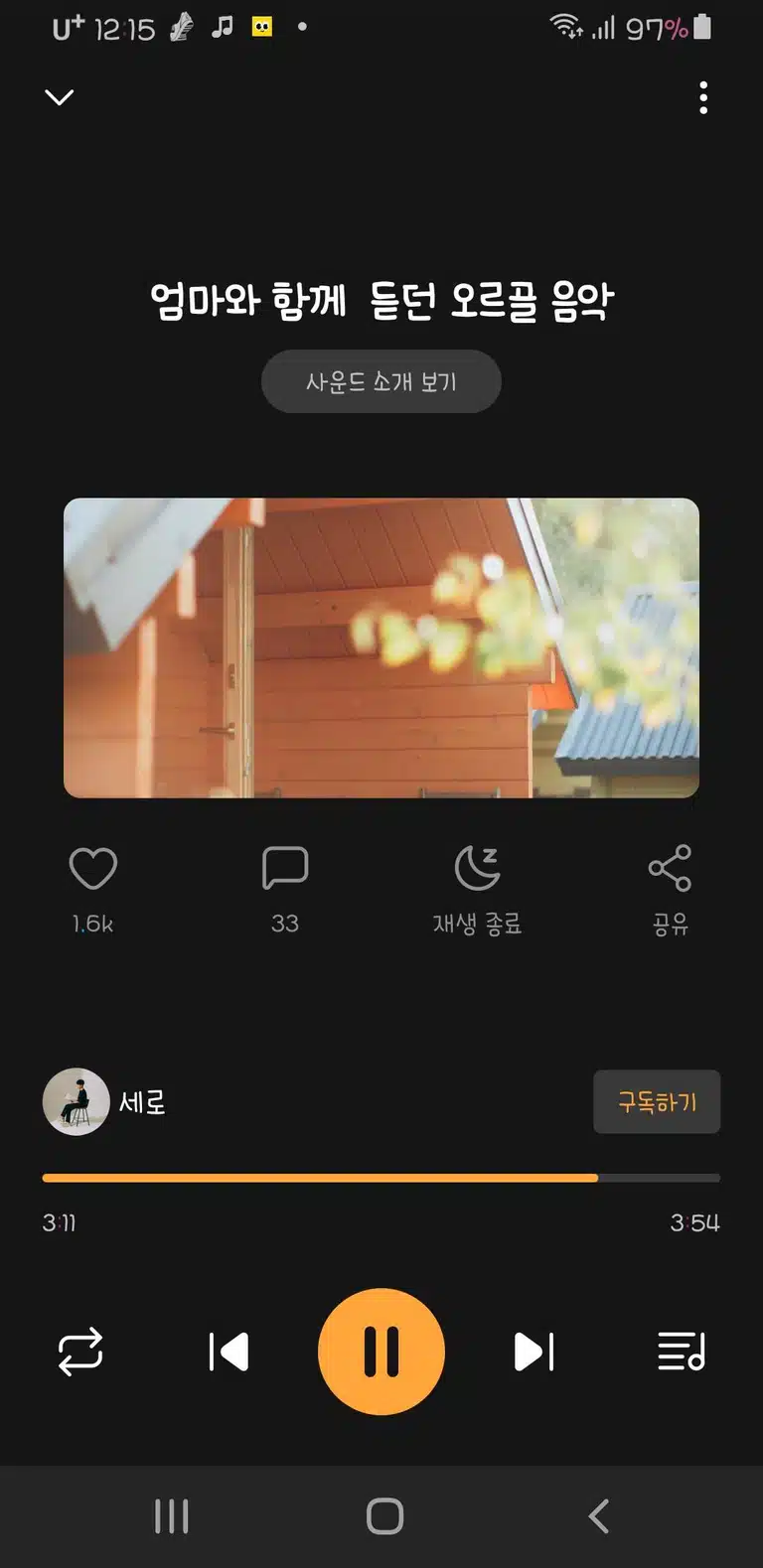Image resolution: width=763 pixels, height=1568 pixels.
Task: Skip to the next track
Action: pyautogui.click(x=534, y=1352)
